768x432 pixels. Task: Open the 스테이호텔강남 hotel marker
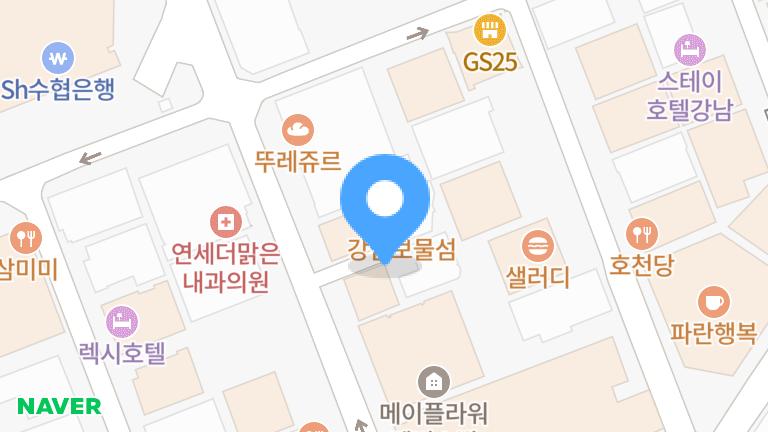pyautogui.click(x=689, y=48)
